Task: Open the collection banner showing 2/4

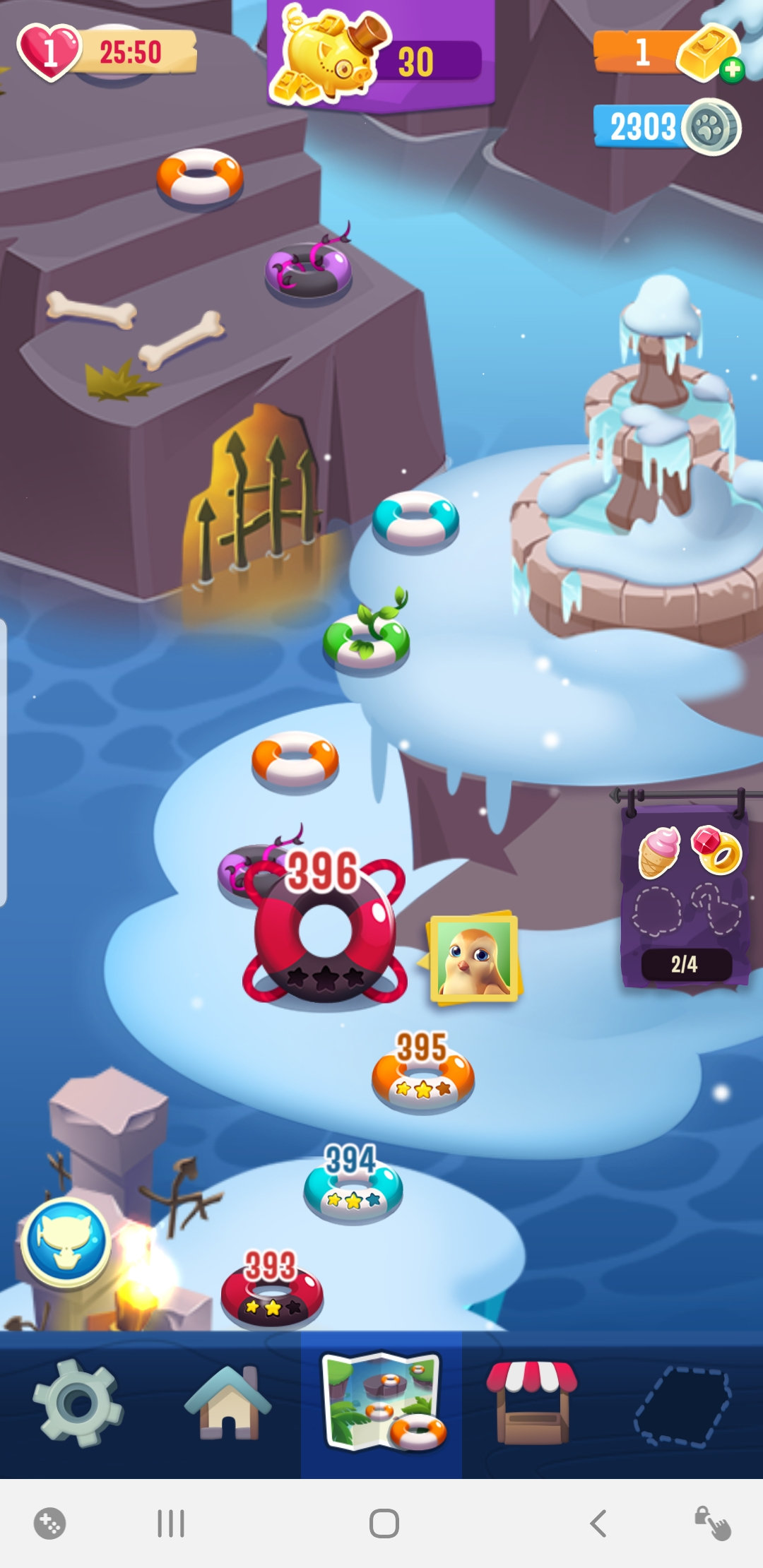Action: (x=684, y=897)
